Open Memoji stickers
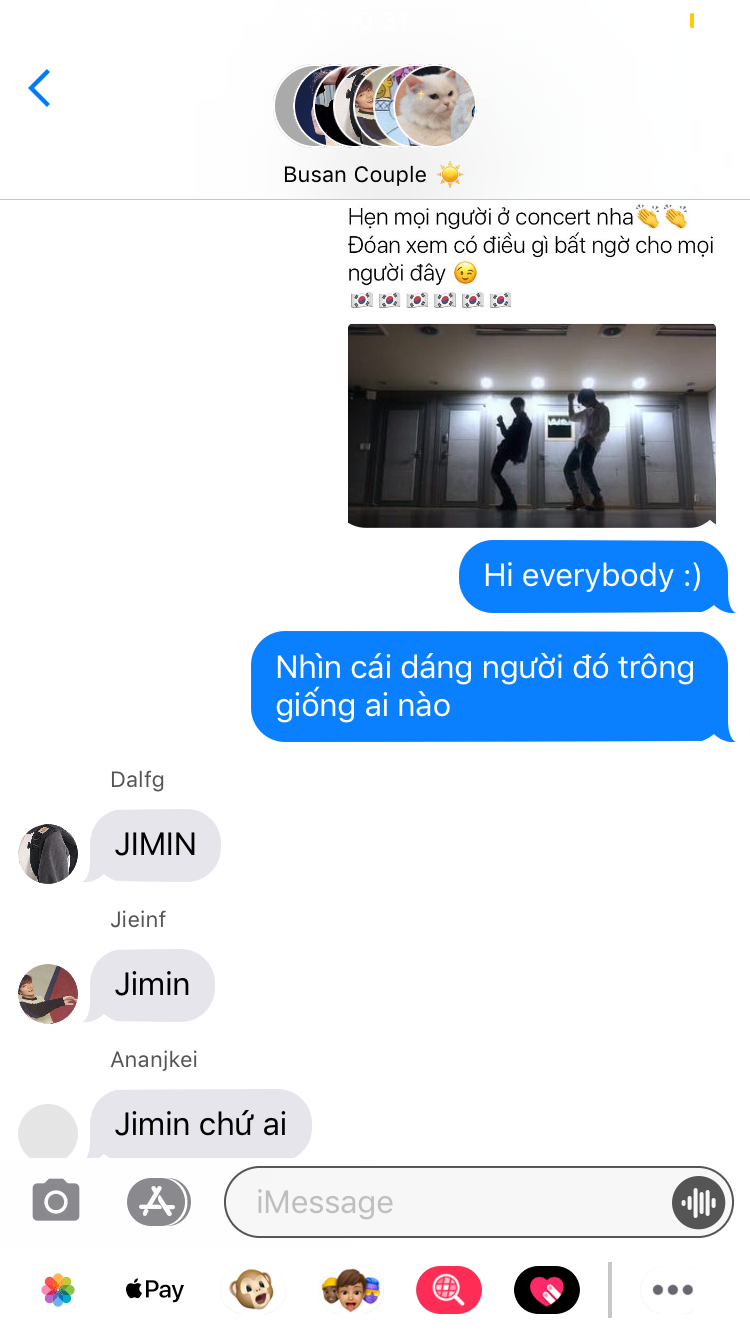 tap(350, 1290)
